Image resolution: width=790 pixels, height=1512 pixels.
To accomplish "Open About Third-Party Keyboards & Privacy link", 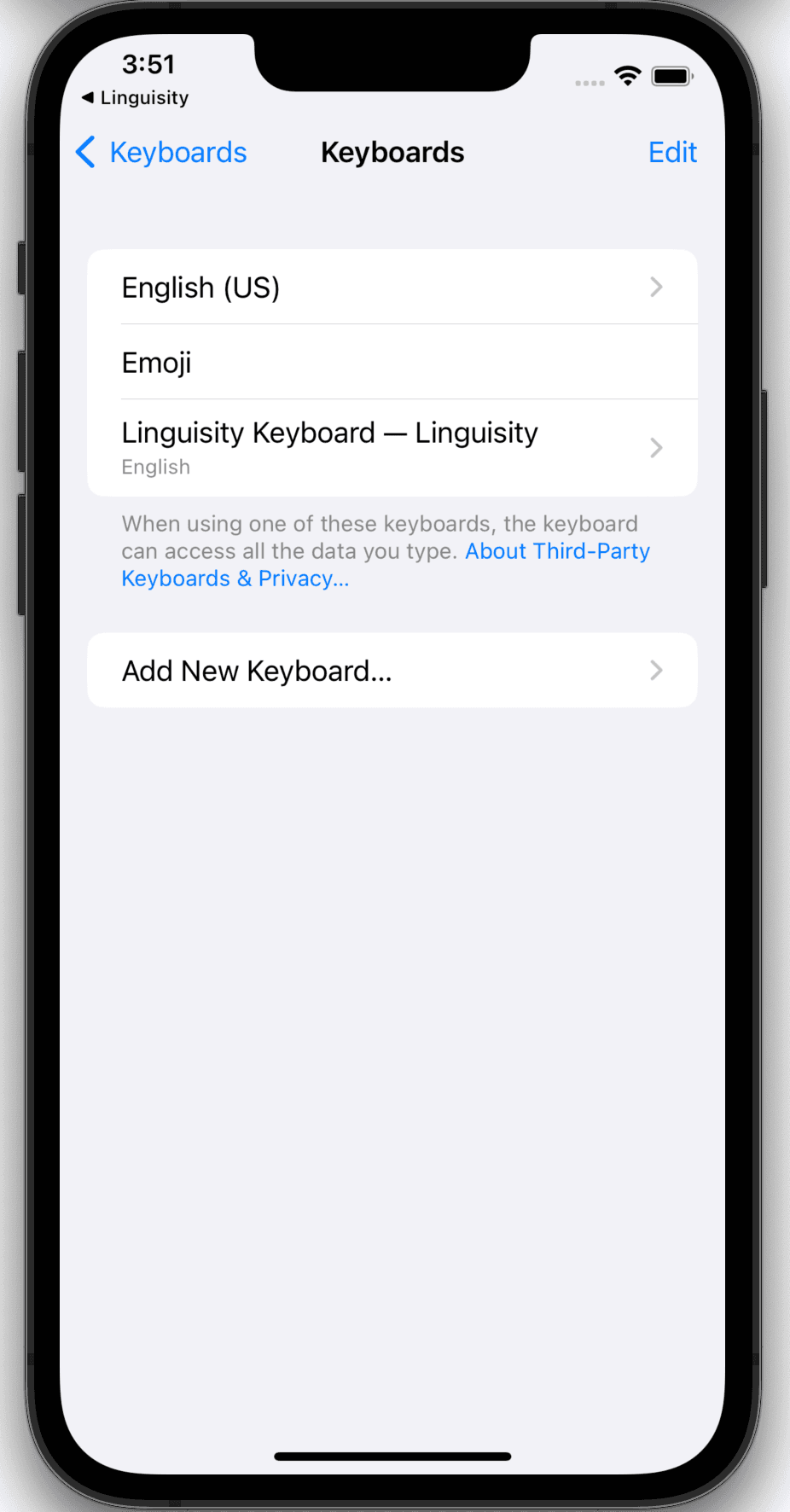I will pos(556,551).
